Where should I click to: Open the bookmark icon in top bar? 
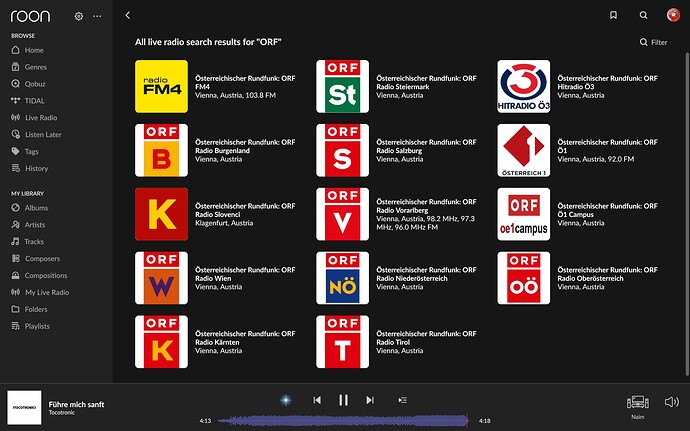point(613,16)
